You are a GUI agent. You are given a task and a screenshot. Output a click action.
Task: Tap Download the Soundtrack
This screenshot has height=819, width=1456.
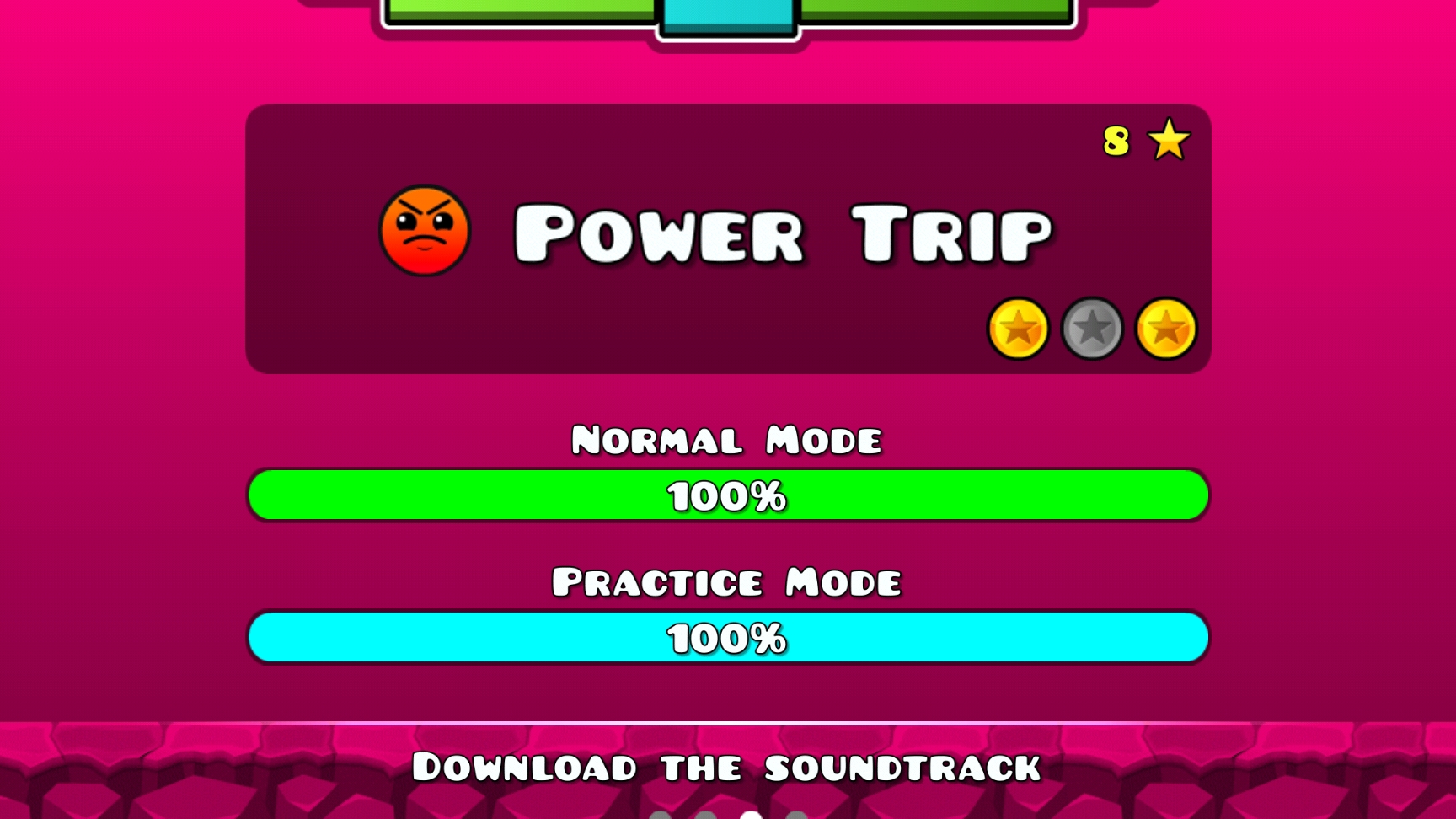click(726, 768)
